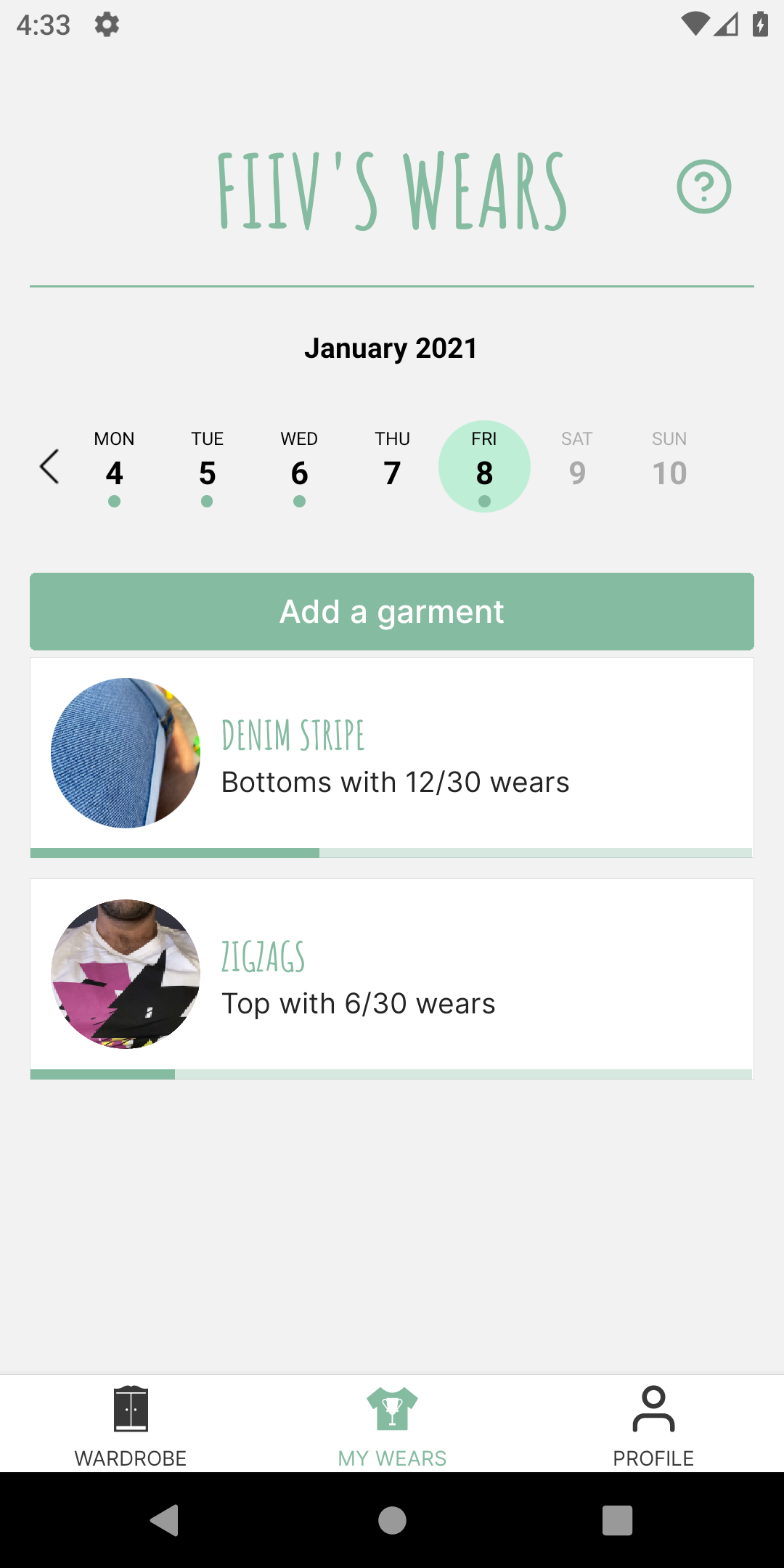Tap the Add a garment button
784x1568 pixels.
[392, 611]
